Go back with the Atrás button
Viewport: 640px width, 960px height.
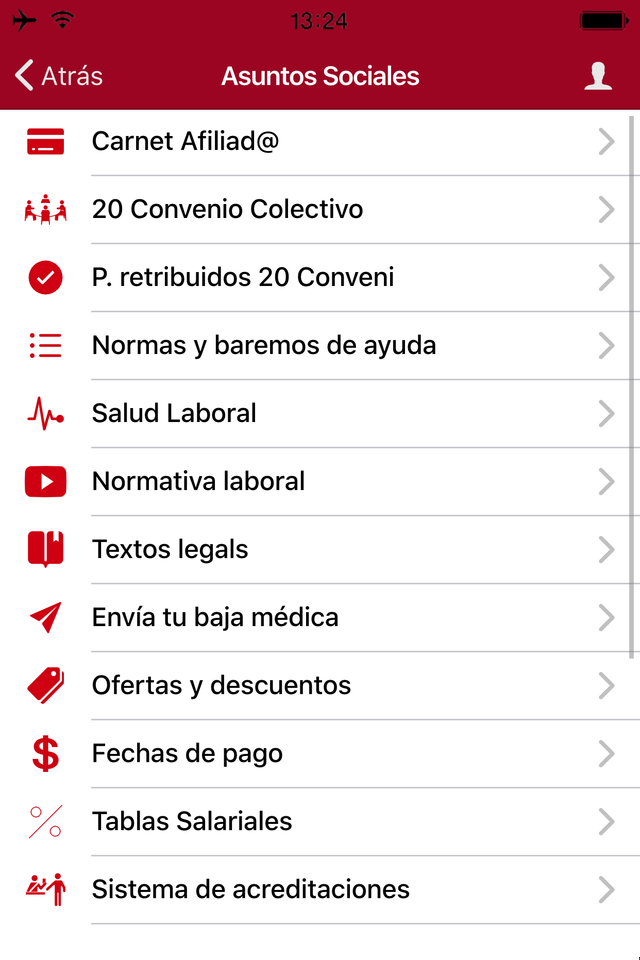click(x=60, y=76)
